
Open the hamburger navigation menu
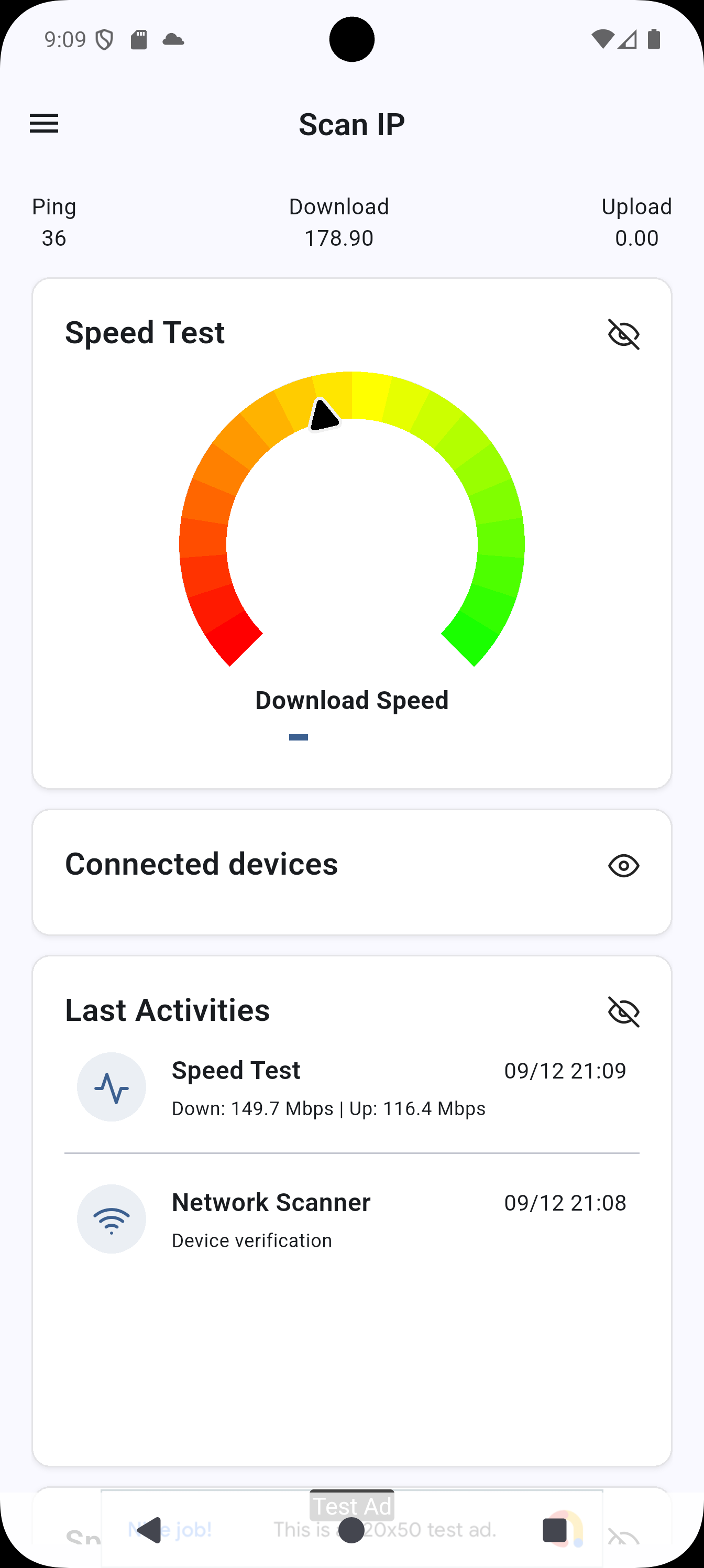pos(44,124)
